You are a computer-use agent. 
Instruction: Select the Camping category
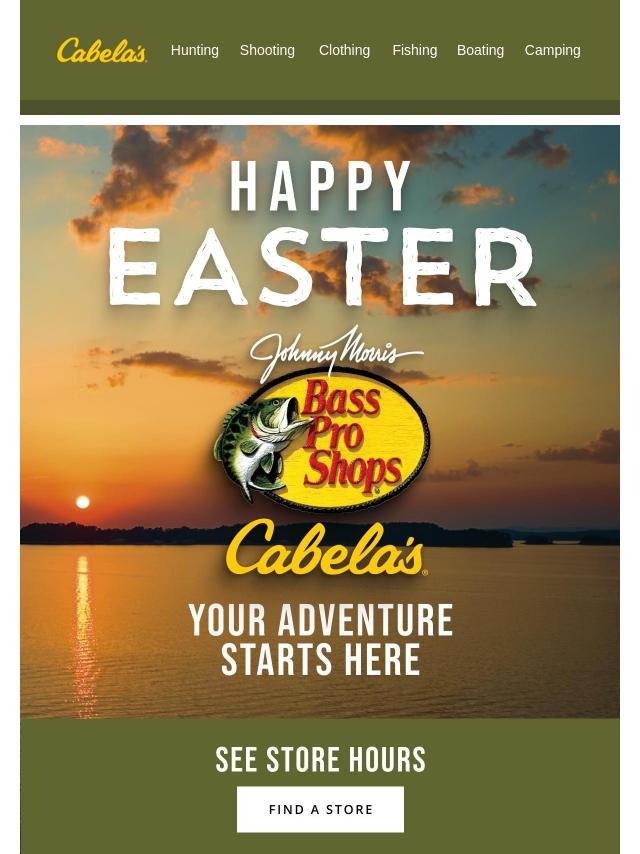(x=552, y=50)
